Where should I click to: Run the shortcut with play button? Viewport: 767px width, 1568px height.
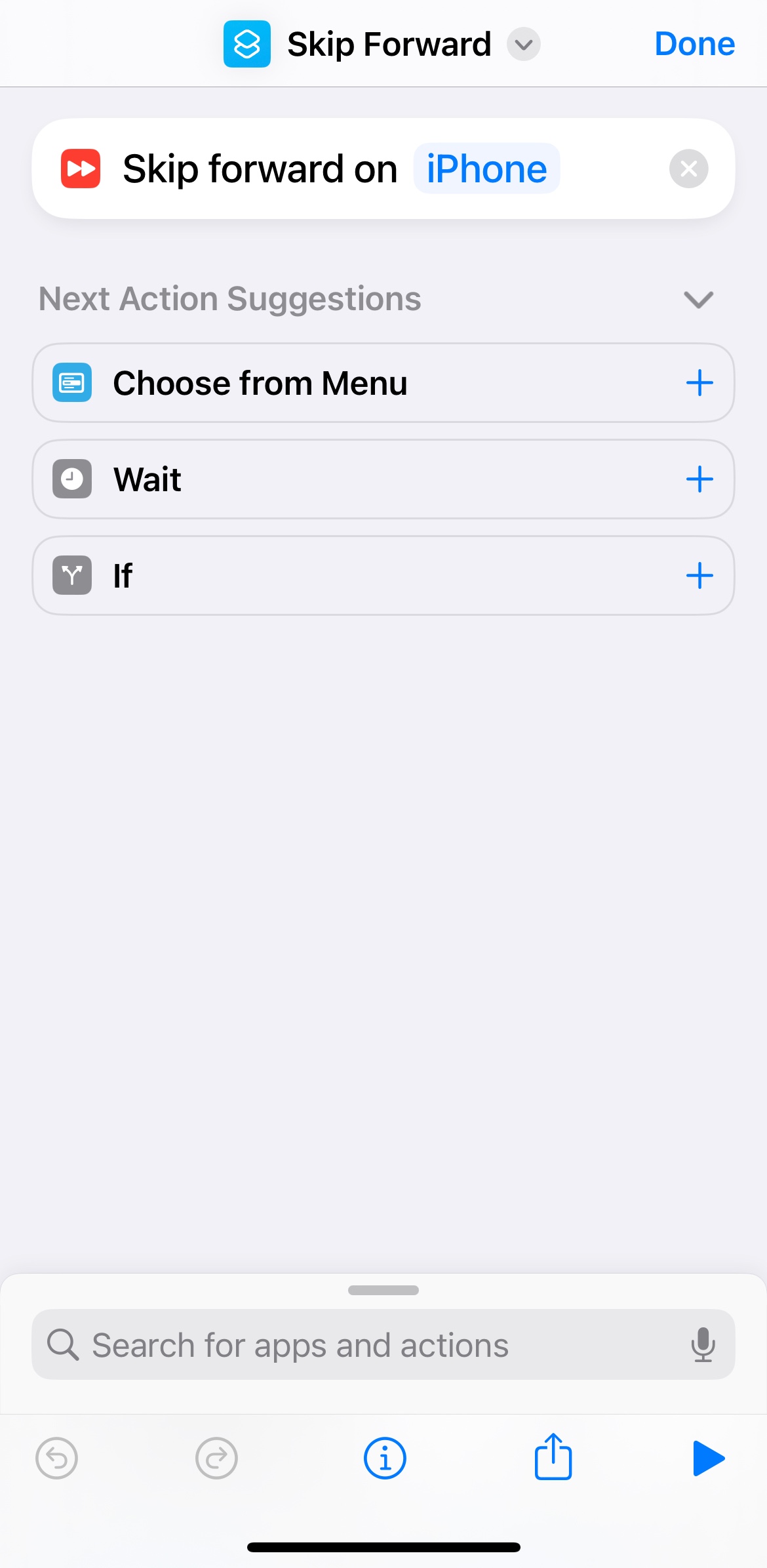click(708, 1458)
